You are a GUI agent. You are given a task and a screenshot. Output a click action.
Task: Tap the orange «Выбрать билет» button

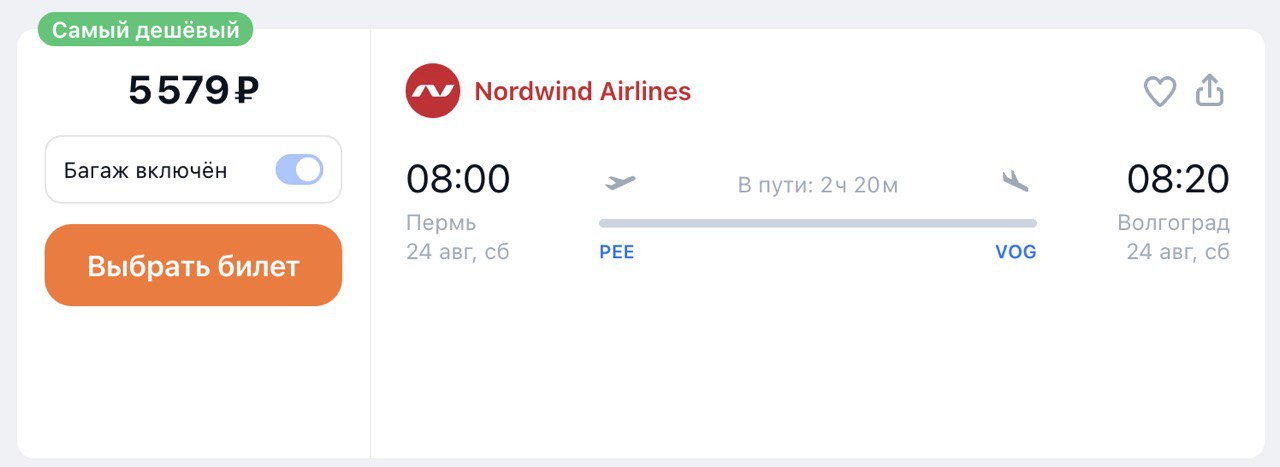coord(193,266)
